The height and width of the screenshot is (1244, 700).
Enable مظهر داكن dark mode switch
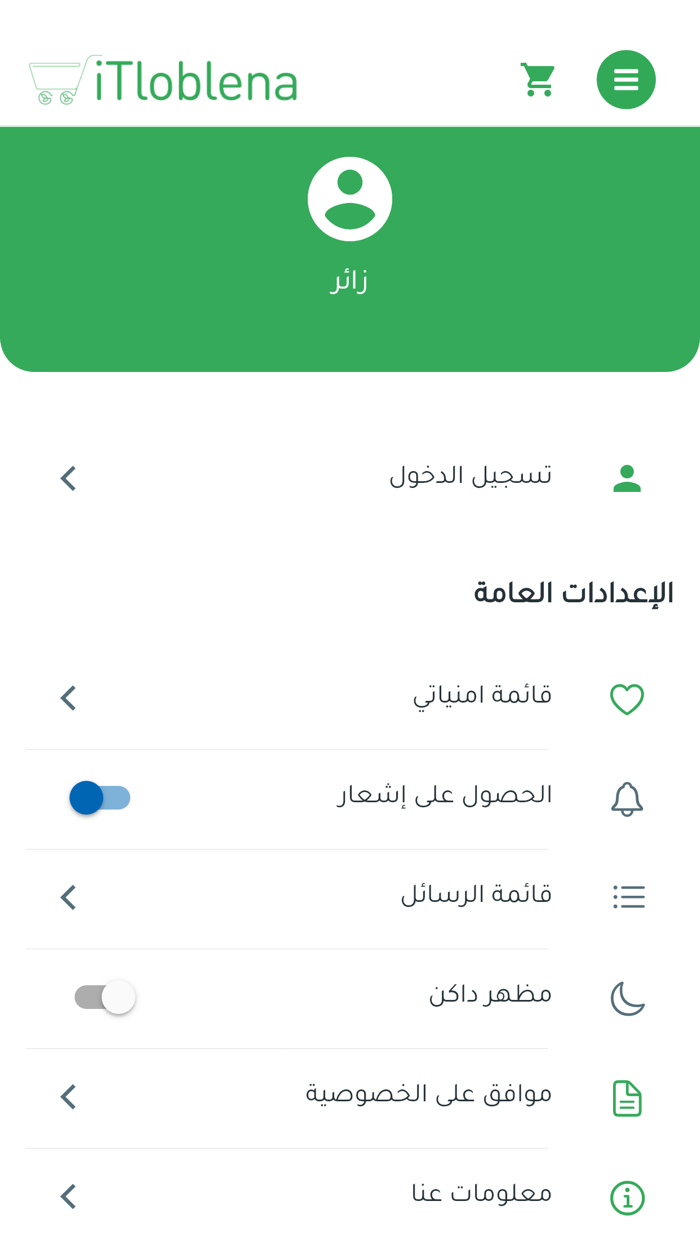pyautogui.click(x=105, y=996)
